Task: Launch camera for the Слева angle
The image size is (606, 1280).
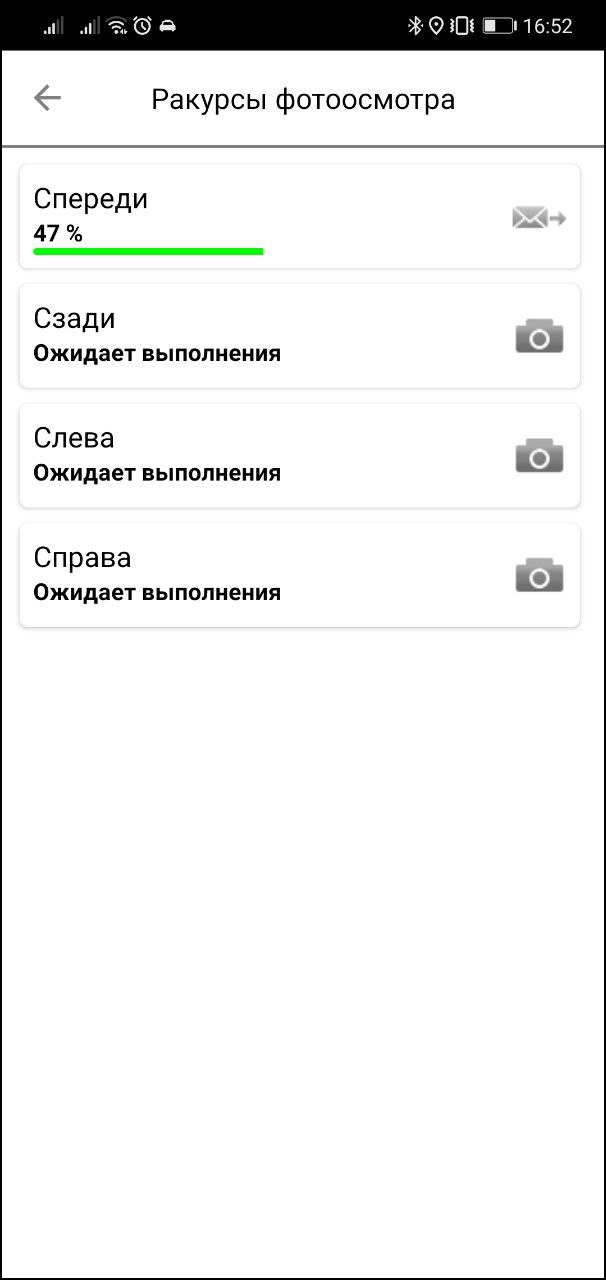Action: pos(539,457)
